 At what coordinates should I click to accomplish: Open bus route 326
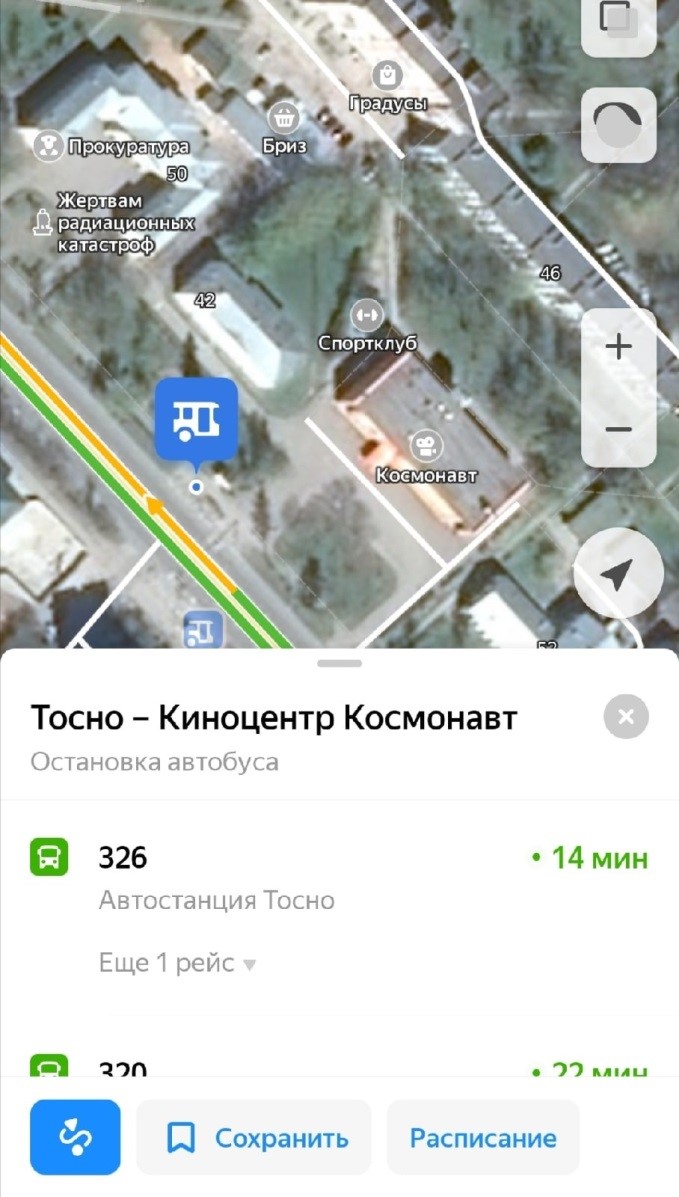coord(123,858)
